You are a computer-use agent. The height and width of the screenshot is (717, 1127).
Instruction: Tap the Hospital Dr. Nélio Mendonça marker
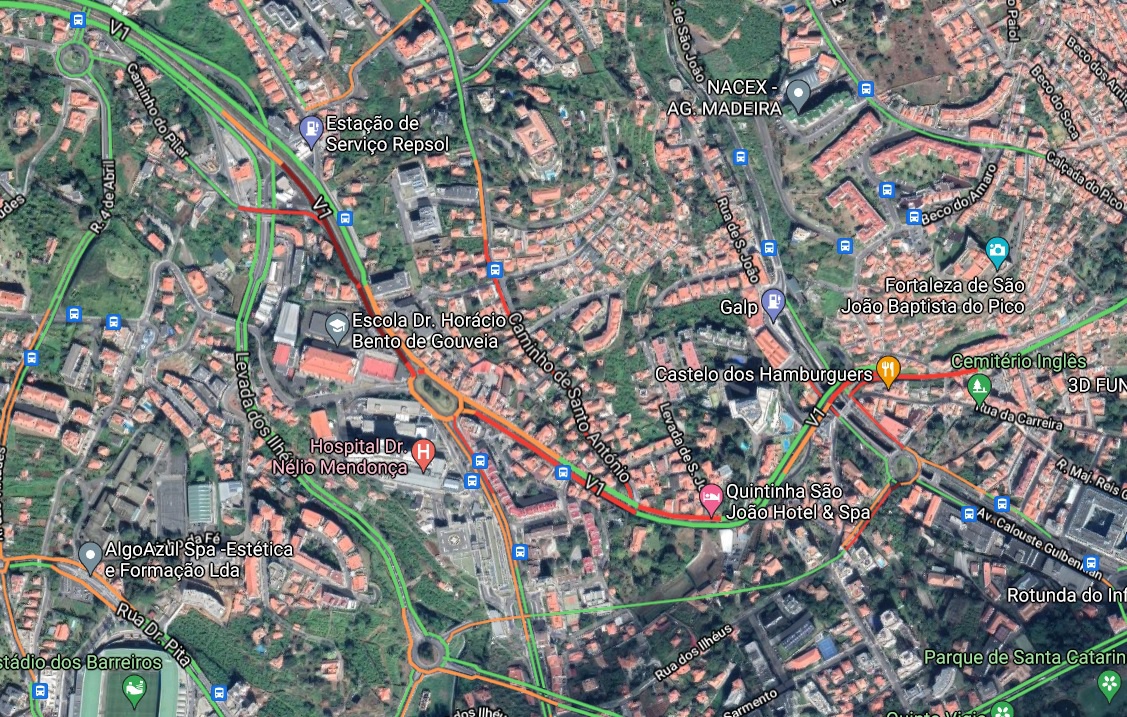pyautogui.click(x=423, y=455)
